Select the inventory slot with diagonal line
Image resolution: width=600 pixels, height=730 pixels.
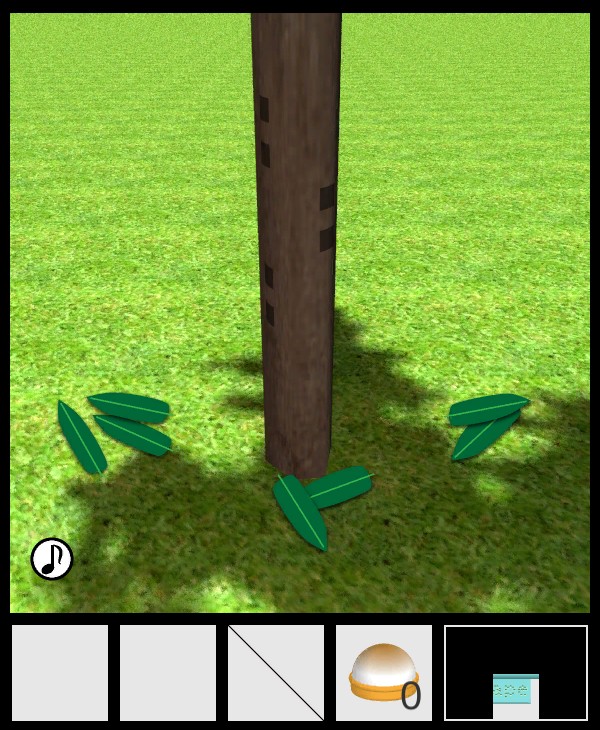pos(276,672)
